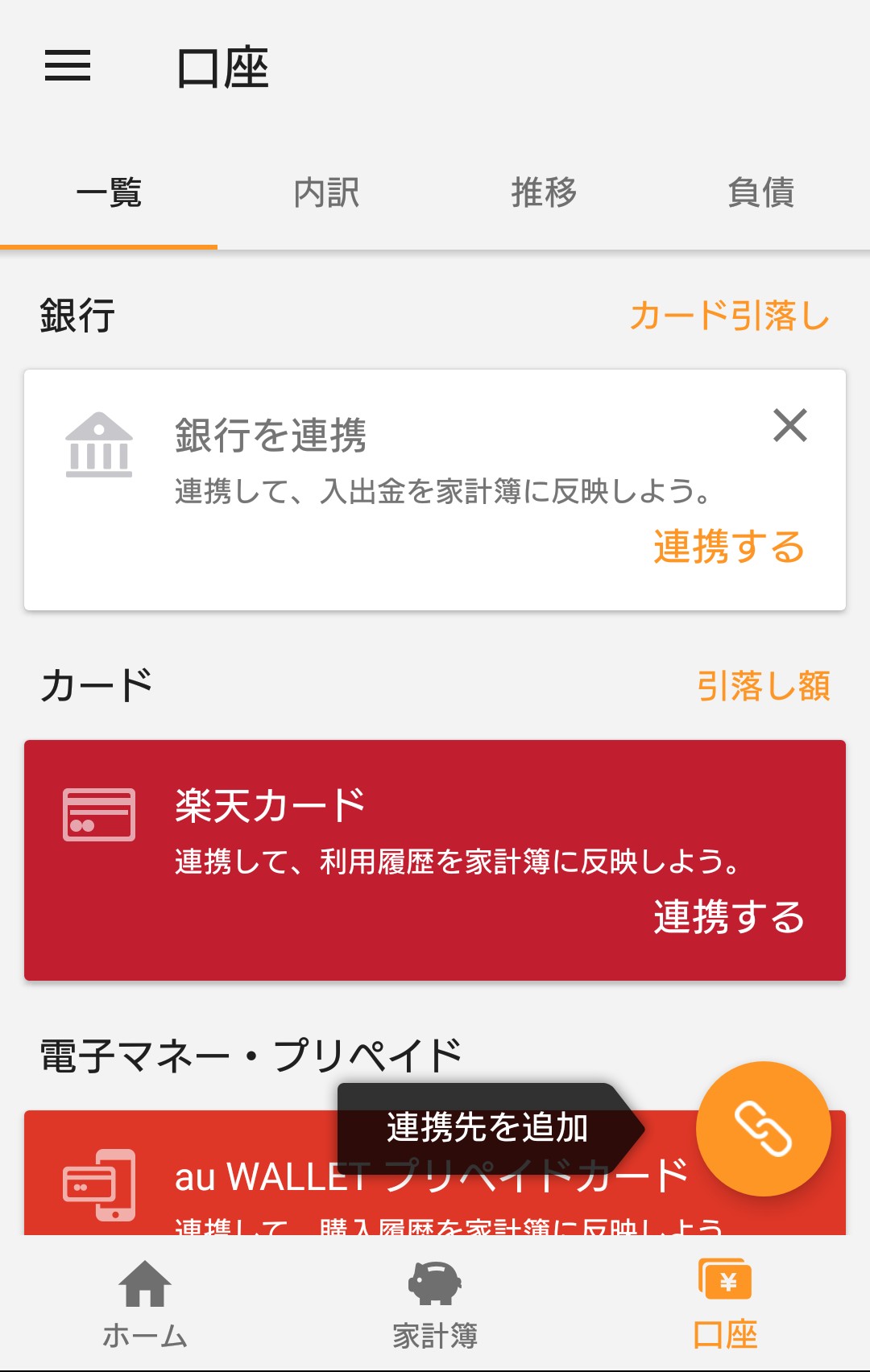Switch to the 内訳 tab

pyautogui.click(x=326, y=193)
